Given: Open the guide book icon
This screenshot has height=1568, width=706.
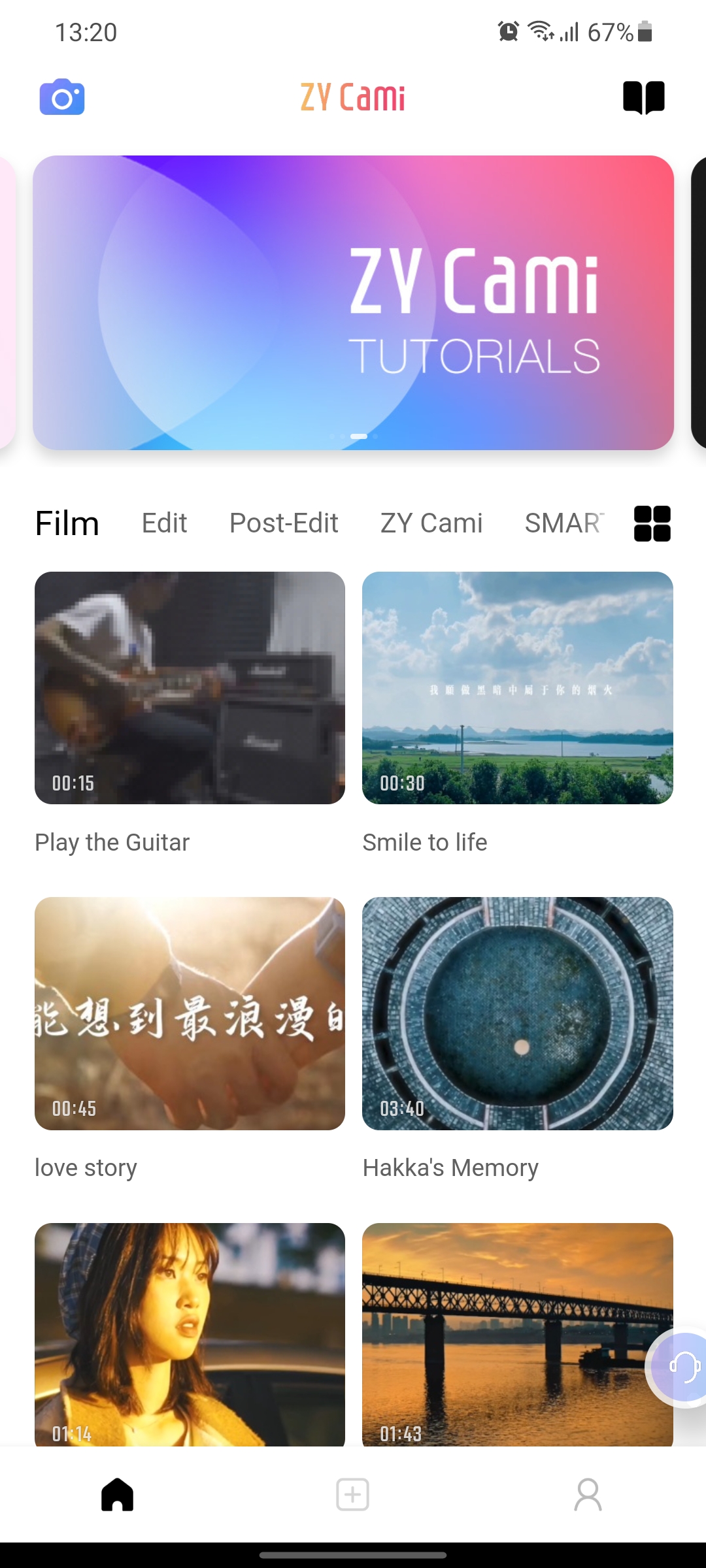Looking at the screenshot, I should (644, 97).
